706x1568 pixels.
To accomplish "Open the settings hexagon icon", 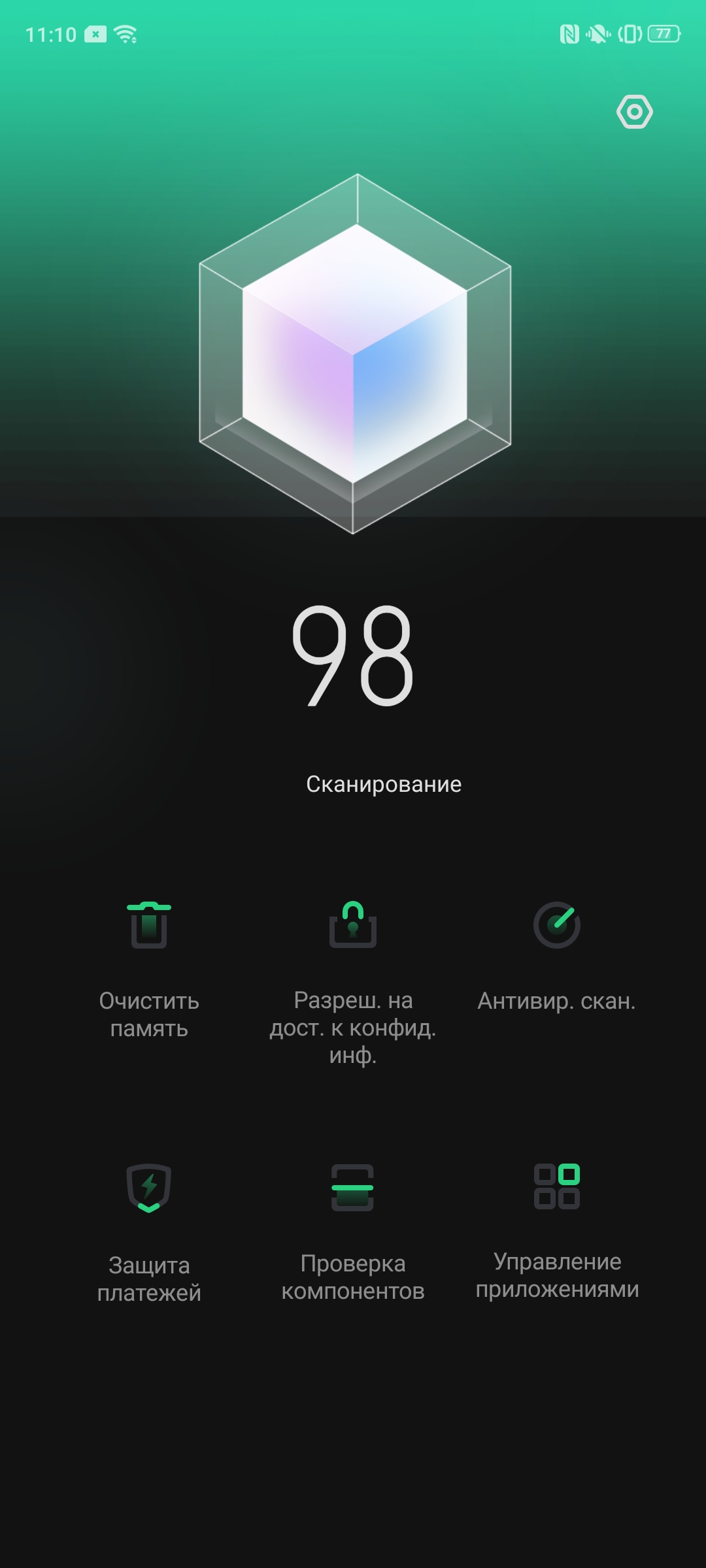I will point(634,112).
